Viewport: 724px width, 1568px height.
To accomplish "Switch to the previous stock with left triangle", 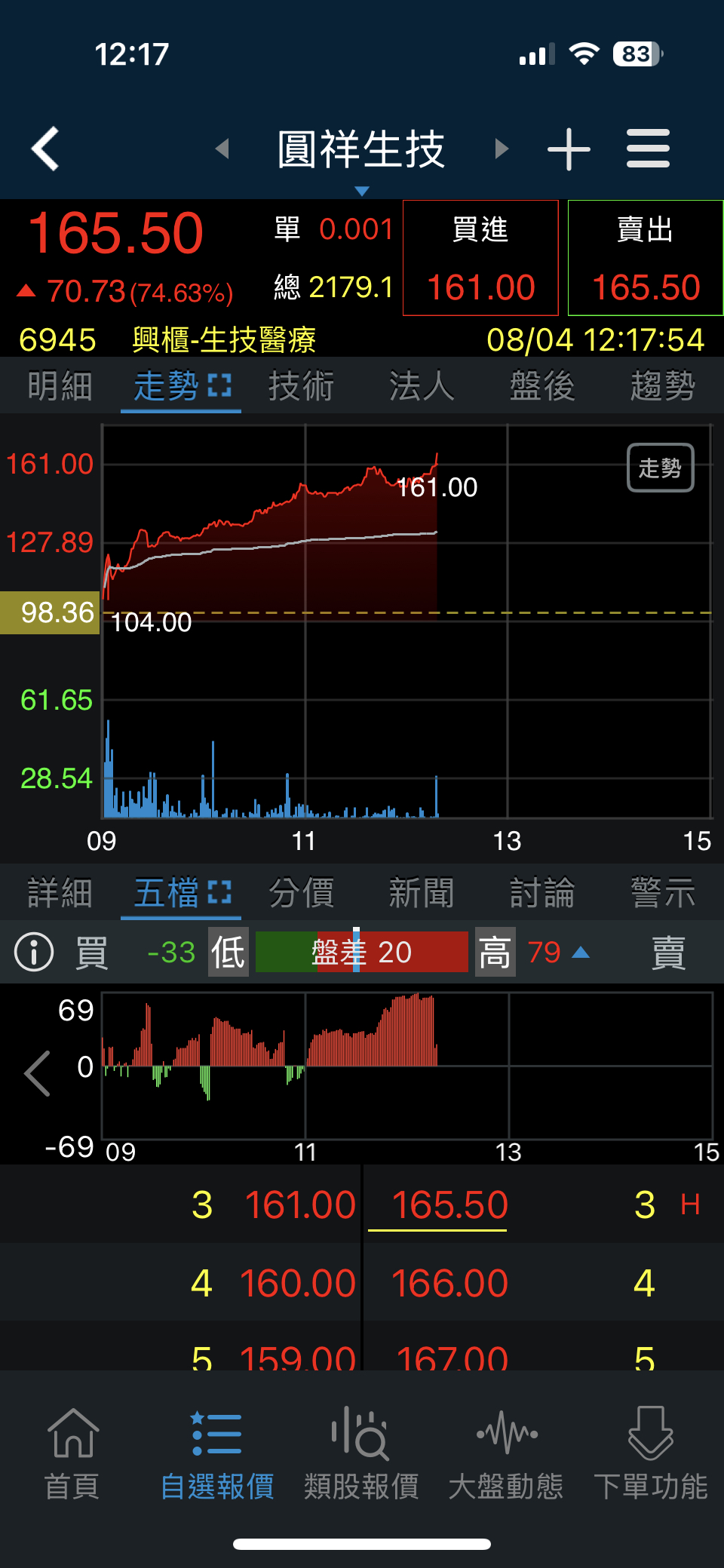I will [222, 149].
